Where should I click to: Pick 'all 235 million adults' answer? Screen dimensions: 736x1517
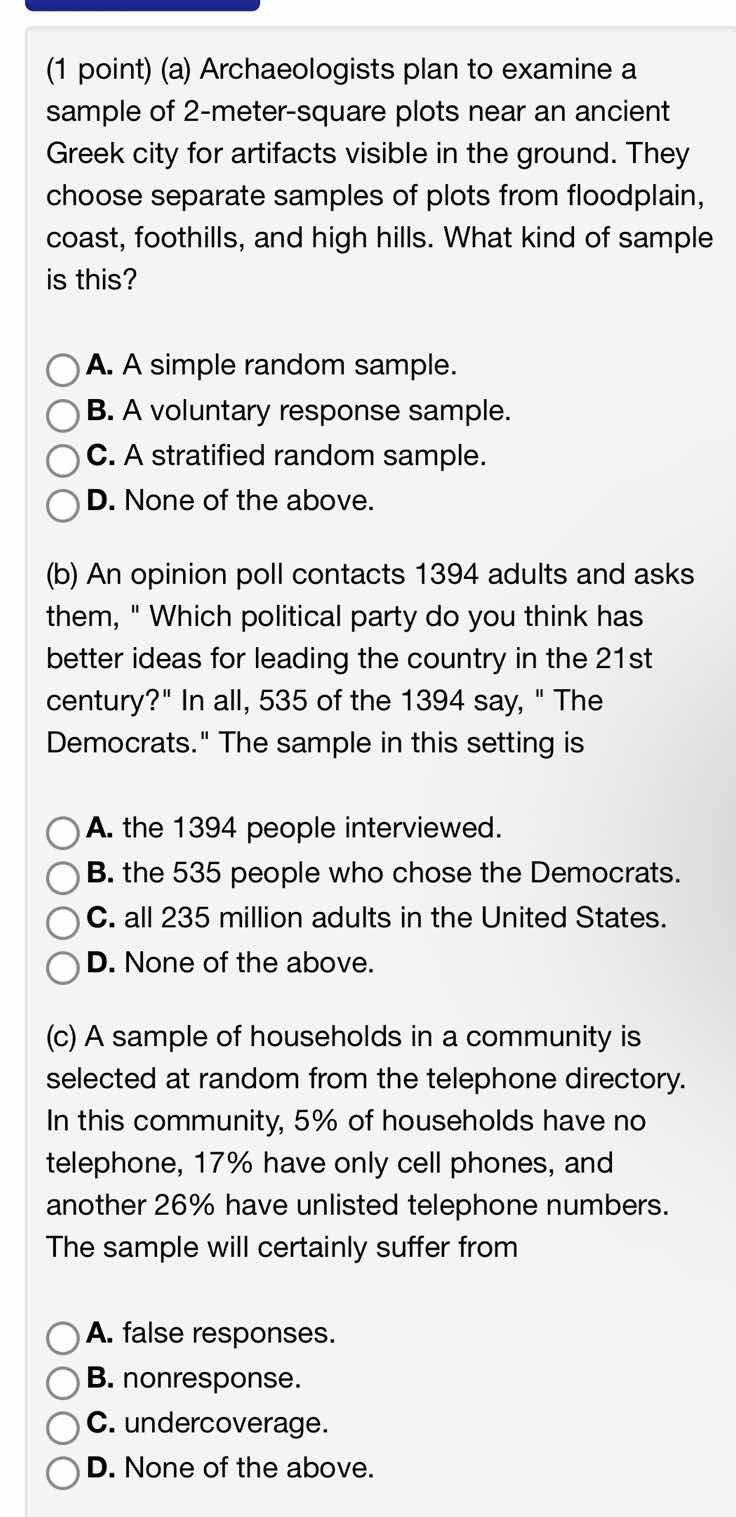tap(63, 921)
